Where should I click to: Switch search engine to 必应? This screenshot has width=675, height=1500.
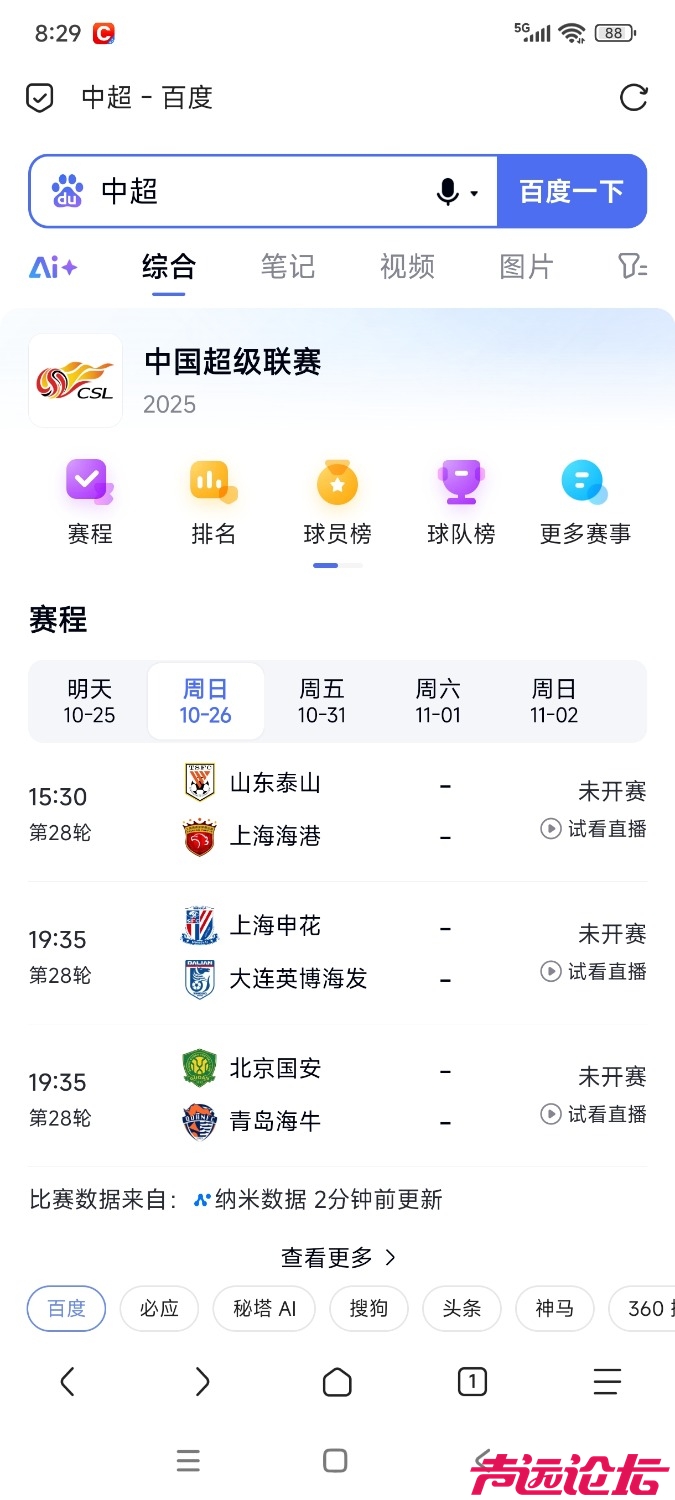(x=159, y=1308)
